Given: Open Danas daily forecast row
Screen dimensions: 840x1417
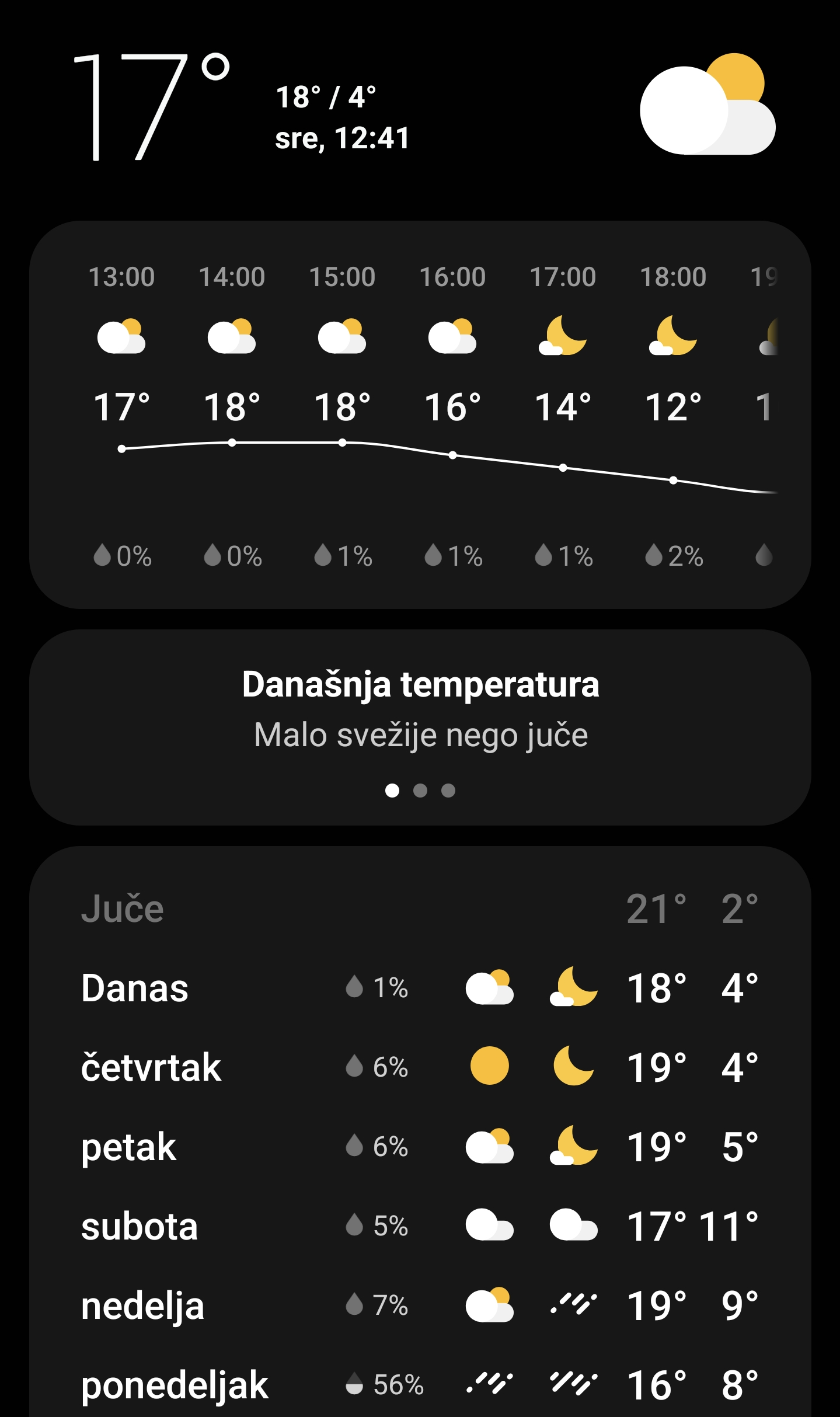Looking at the screenshot, I should (x=420, y=988).
